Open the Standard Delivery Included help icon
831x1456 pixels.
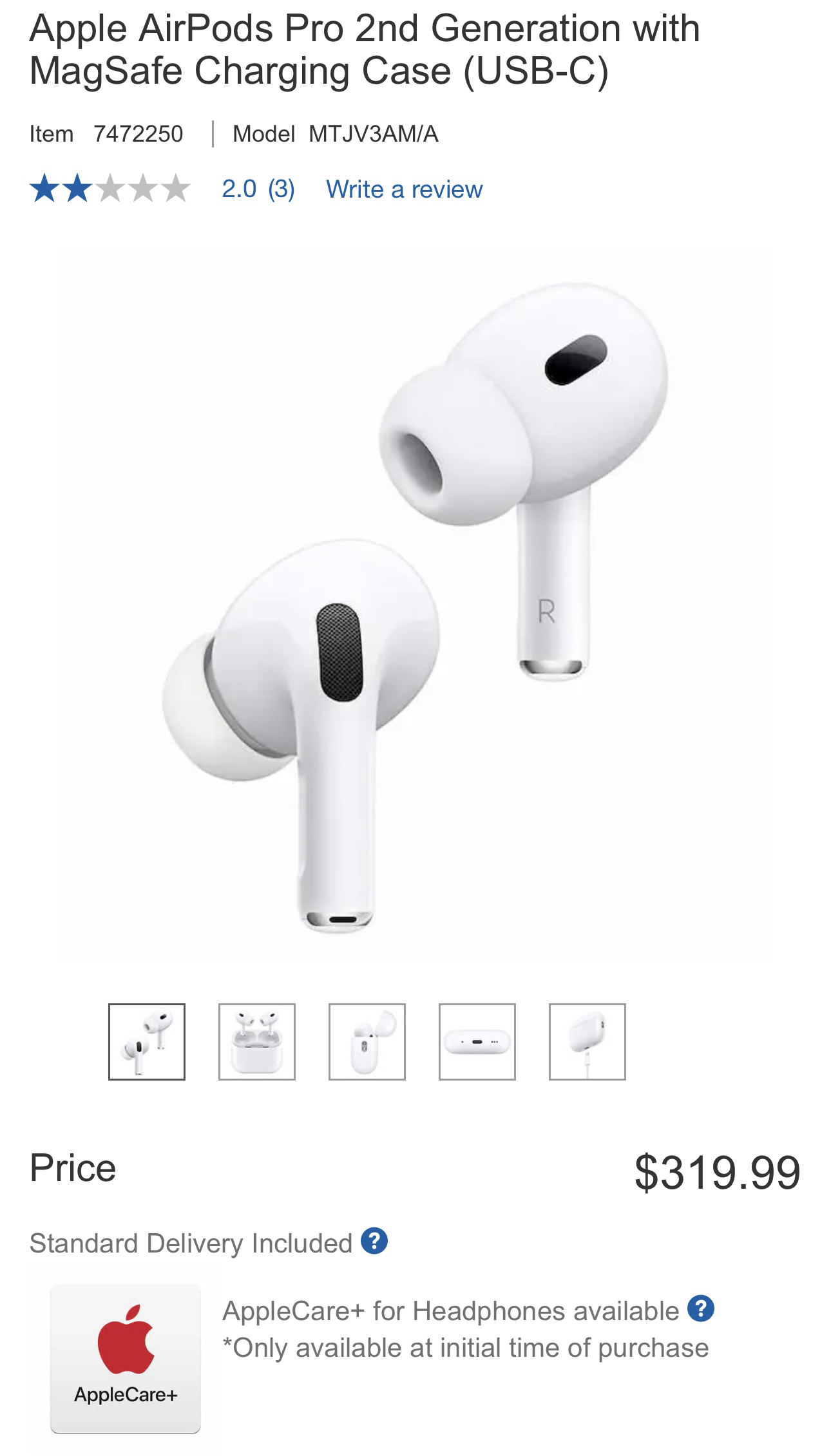pyautogui.click(x=374, y=1241)
